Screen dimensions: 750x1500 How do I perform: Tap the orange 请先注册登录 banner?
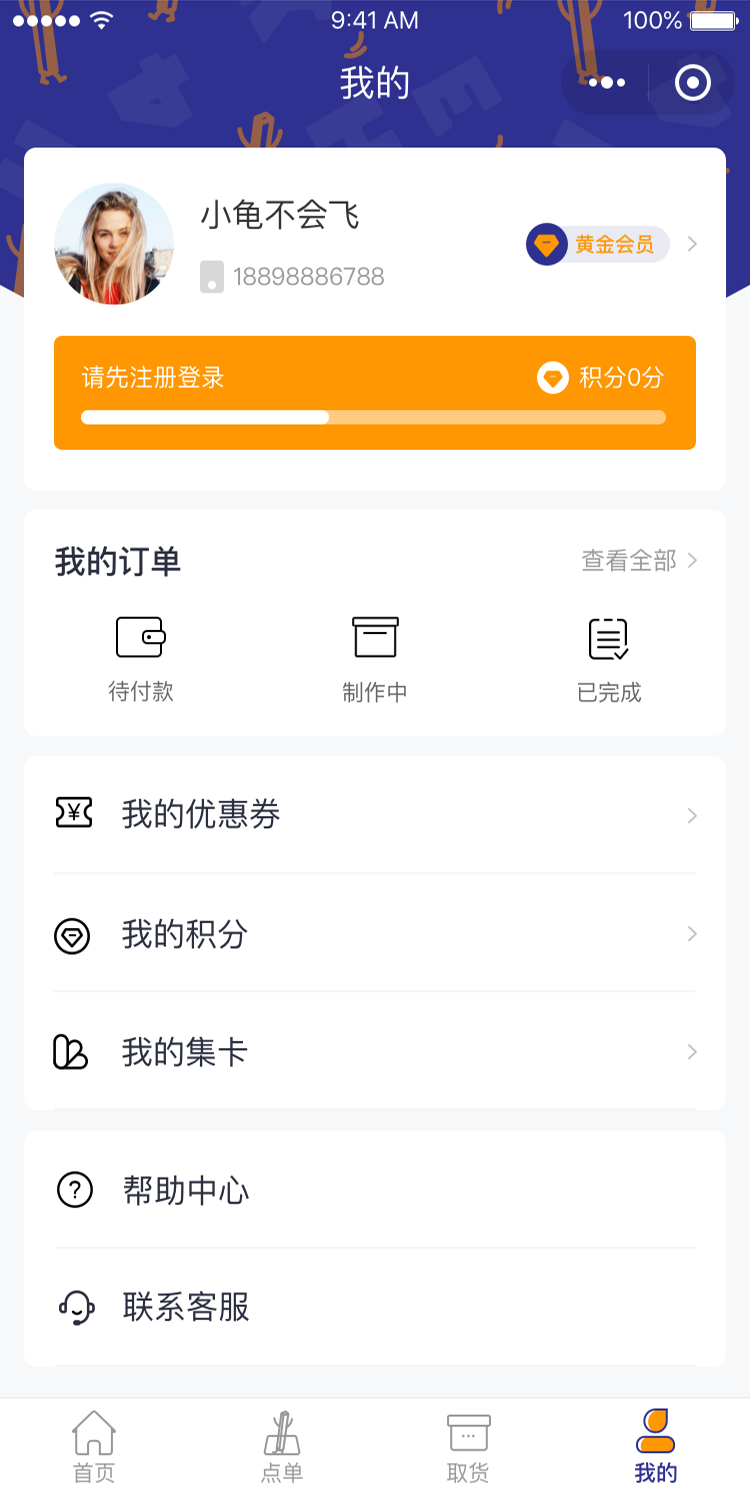(x=374, y=392)
